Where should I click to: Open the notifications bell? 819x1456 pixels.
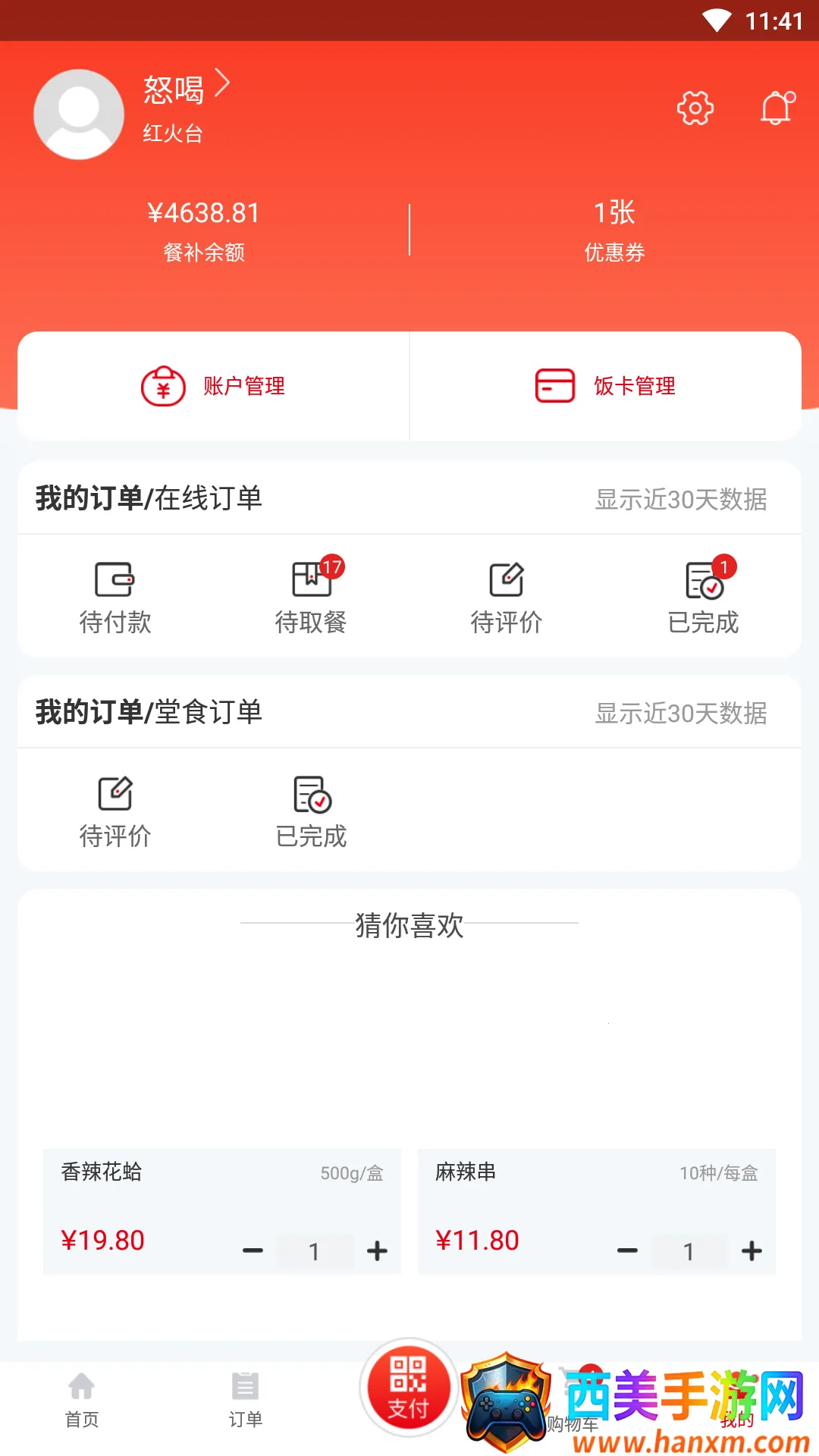(777, 108)
